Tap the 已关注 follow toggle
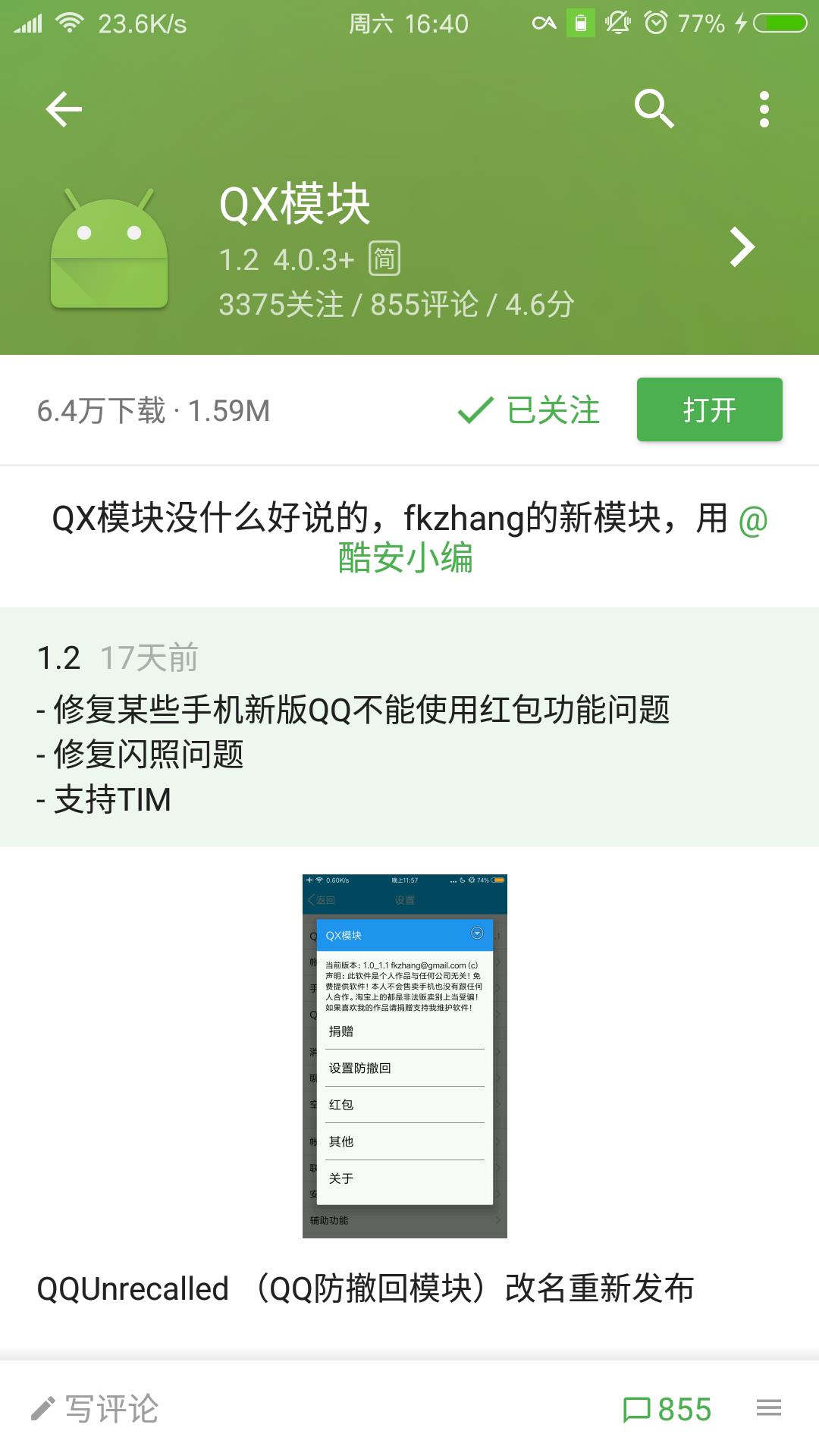Image resolution: width=819 pixels, height=1456 pixels. coord(529,410)
